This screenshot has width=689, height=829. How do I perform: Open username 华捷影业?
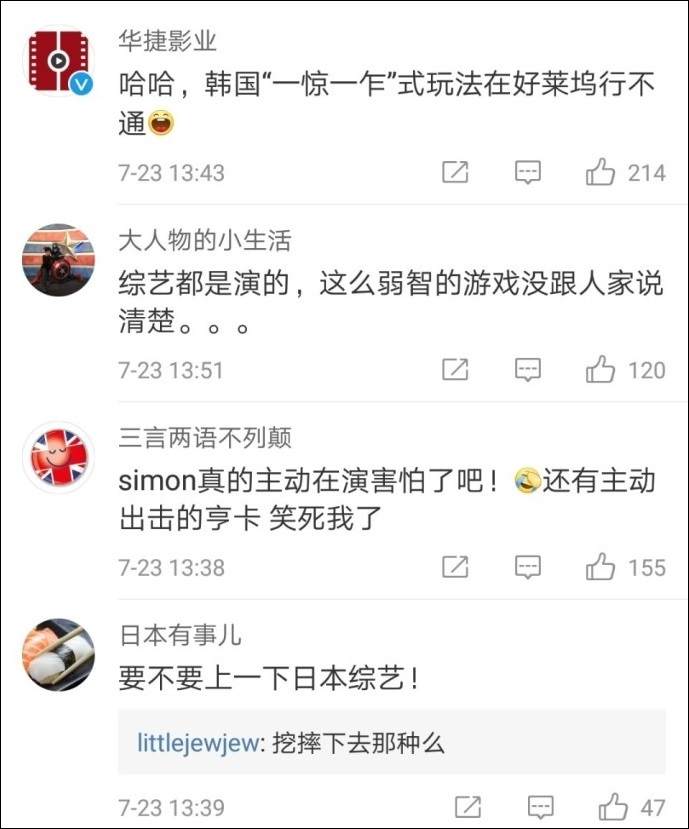click(x=167, y=42)
